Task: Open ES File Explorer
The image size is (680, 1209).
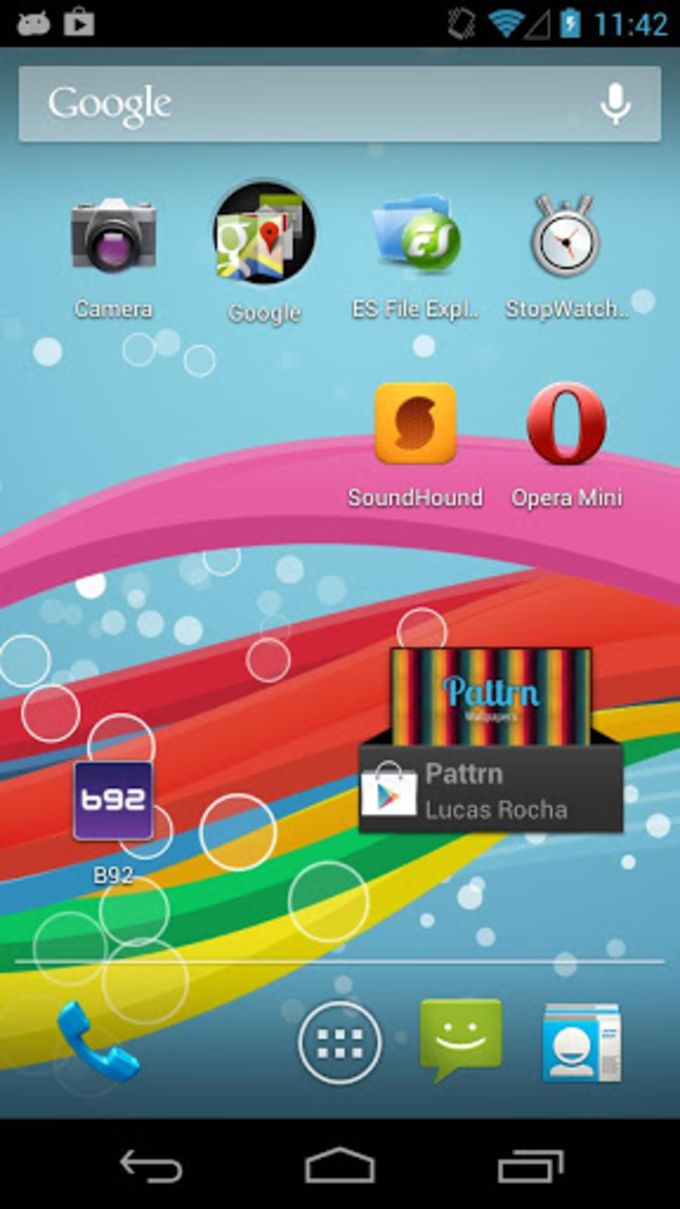Action: pyautogui.click(x=415, y=235)
